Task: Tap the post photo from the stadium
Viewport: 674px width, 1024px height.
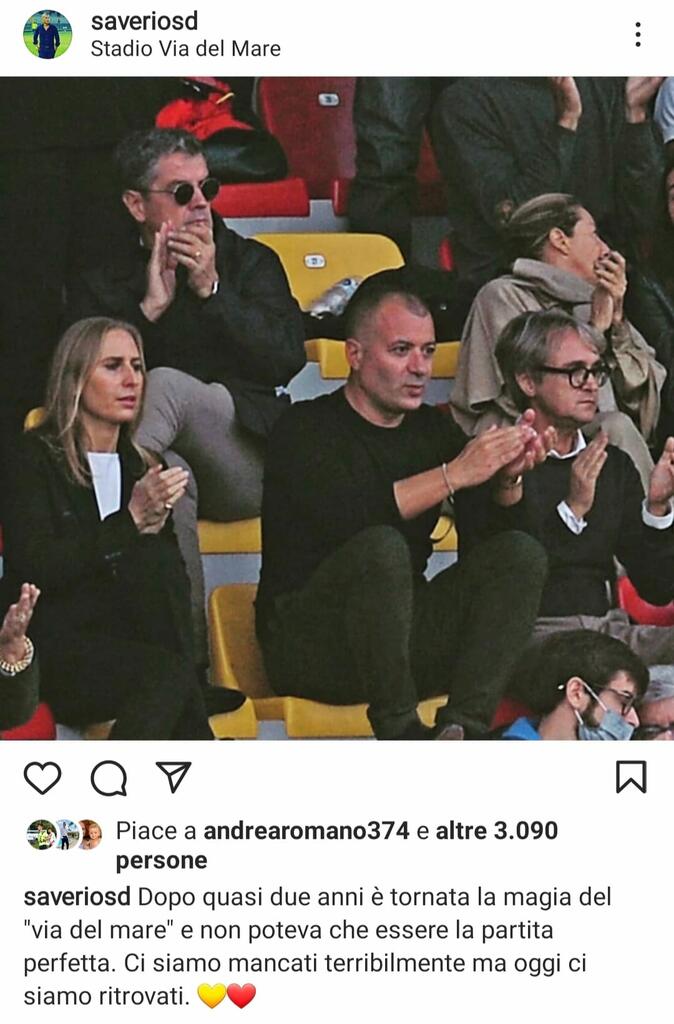Action: pyautogui.click(x=337, y=408)
